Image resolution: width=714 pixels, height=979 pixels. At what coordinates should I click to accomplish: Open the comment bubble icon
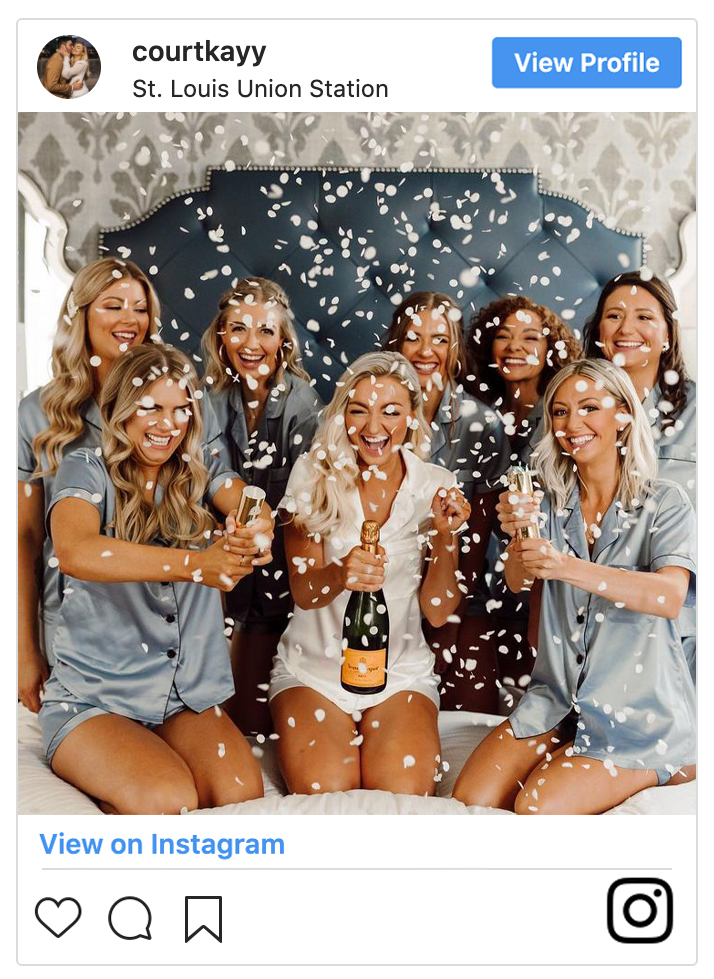coord(130,917)
